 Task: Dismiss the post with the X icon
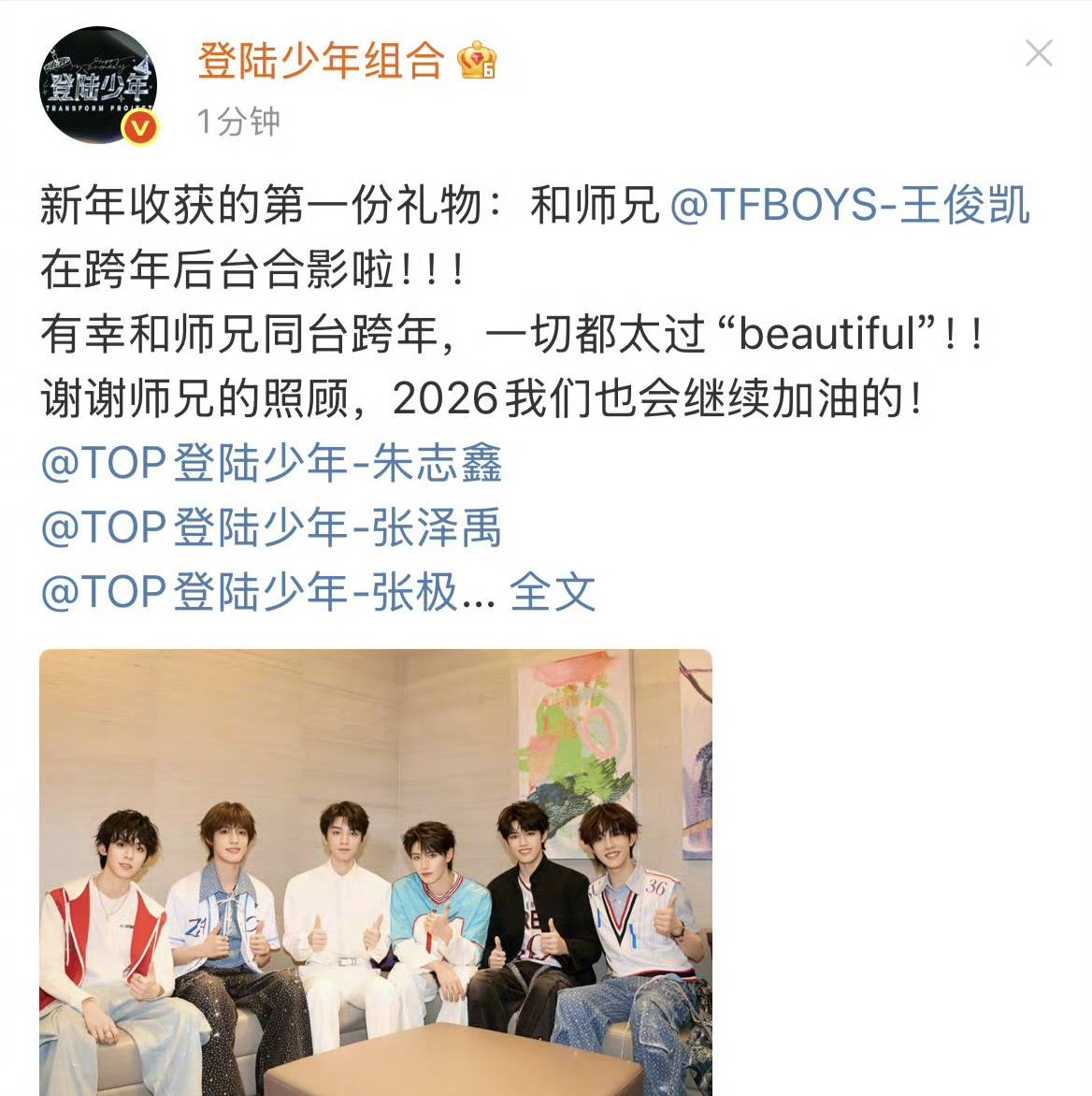click(1038, 53)
